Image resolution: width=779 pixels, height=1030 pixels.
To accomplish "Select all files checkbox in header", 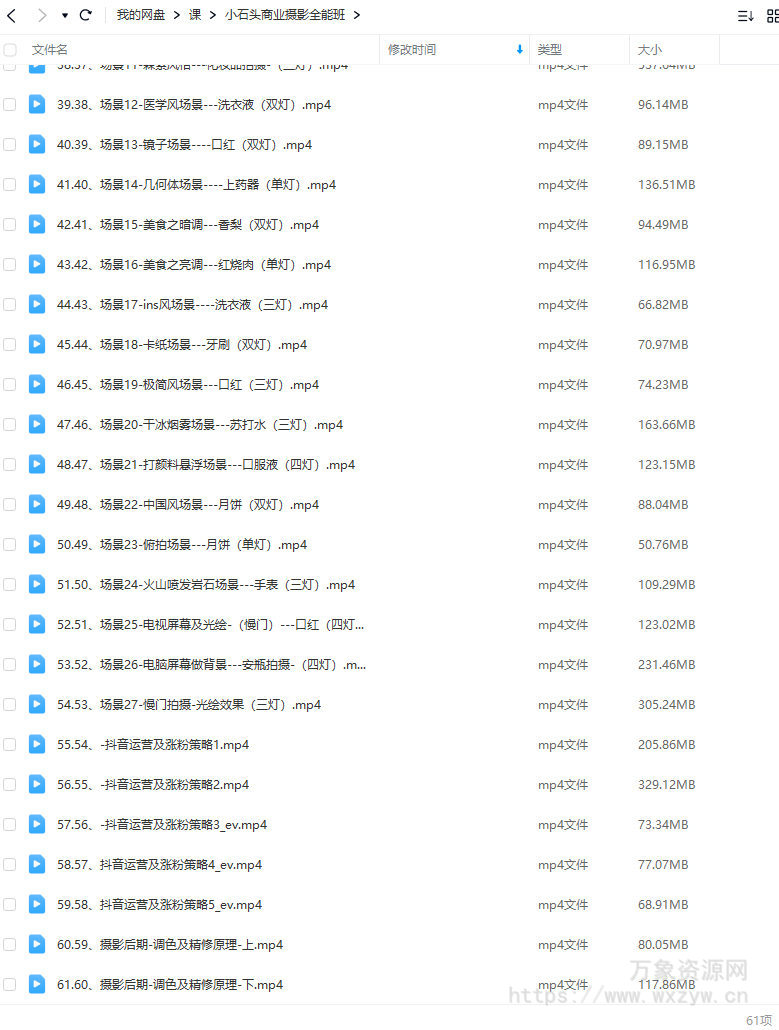I will click(10, 49).
